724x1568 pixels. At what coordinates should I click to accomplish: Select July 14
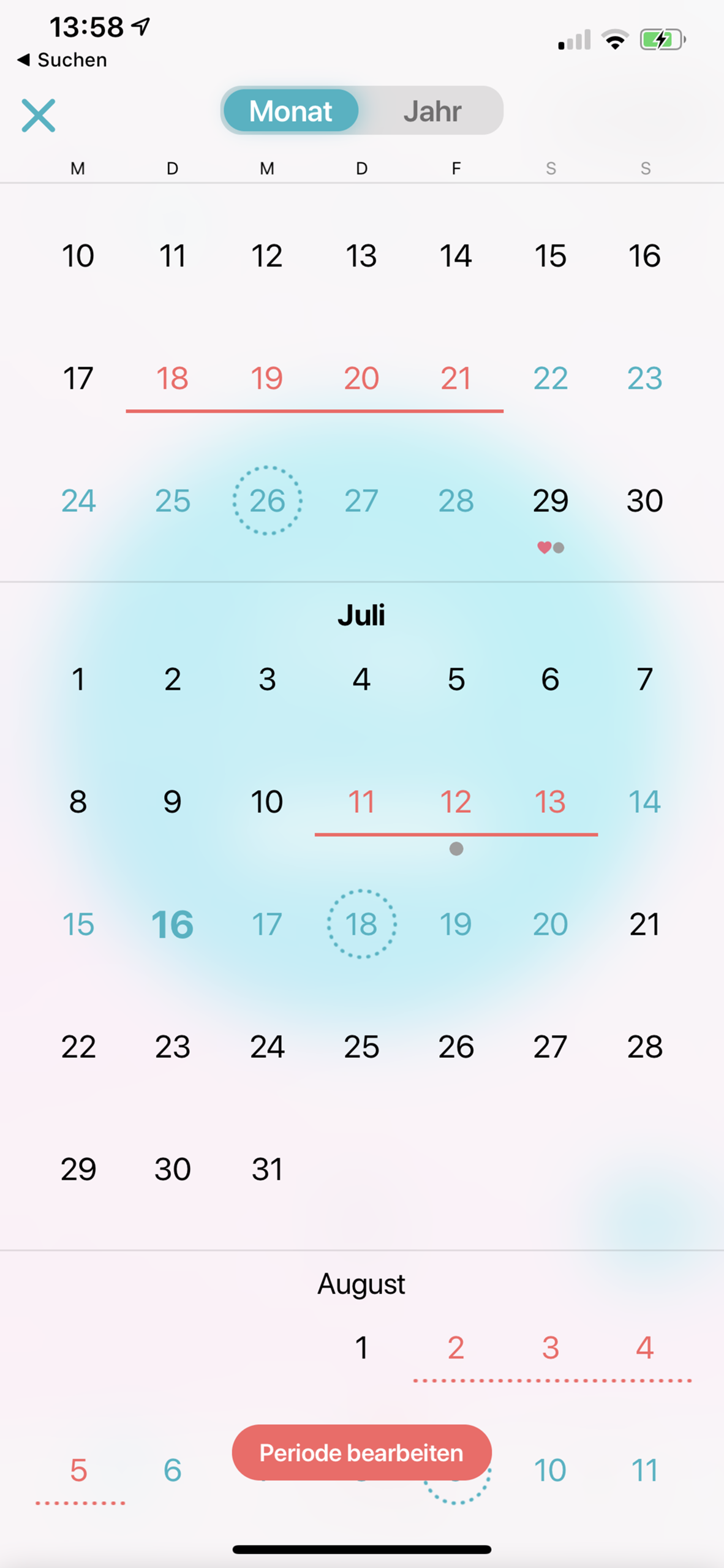[x=644, y=801]
